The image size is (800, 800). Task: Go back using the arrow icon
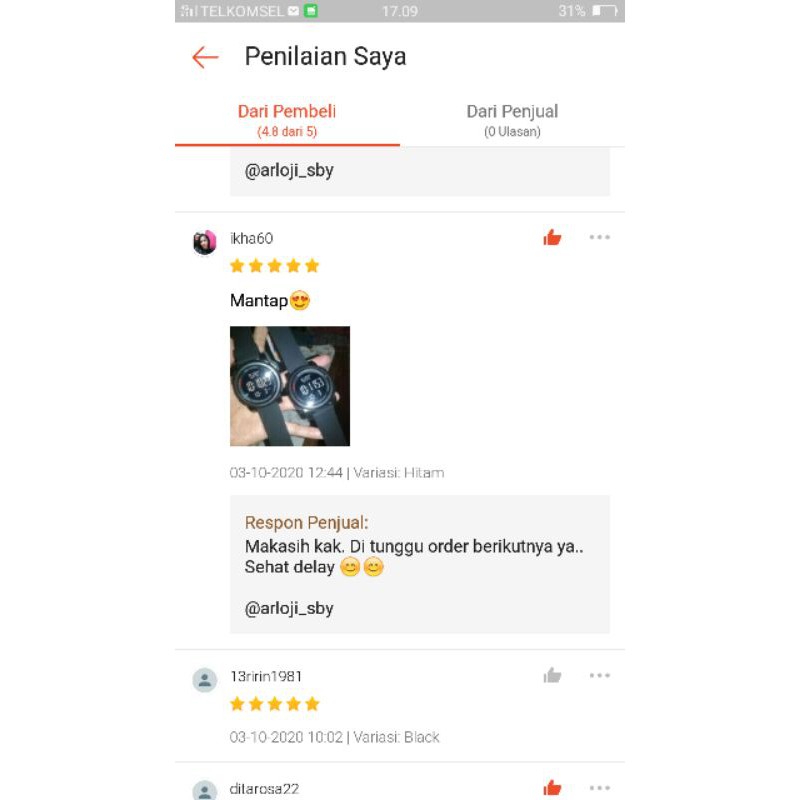[205, 57]
